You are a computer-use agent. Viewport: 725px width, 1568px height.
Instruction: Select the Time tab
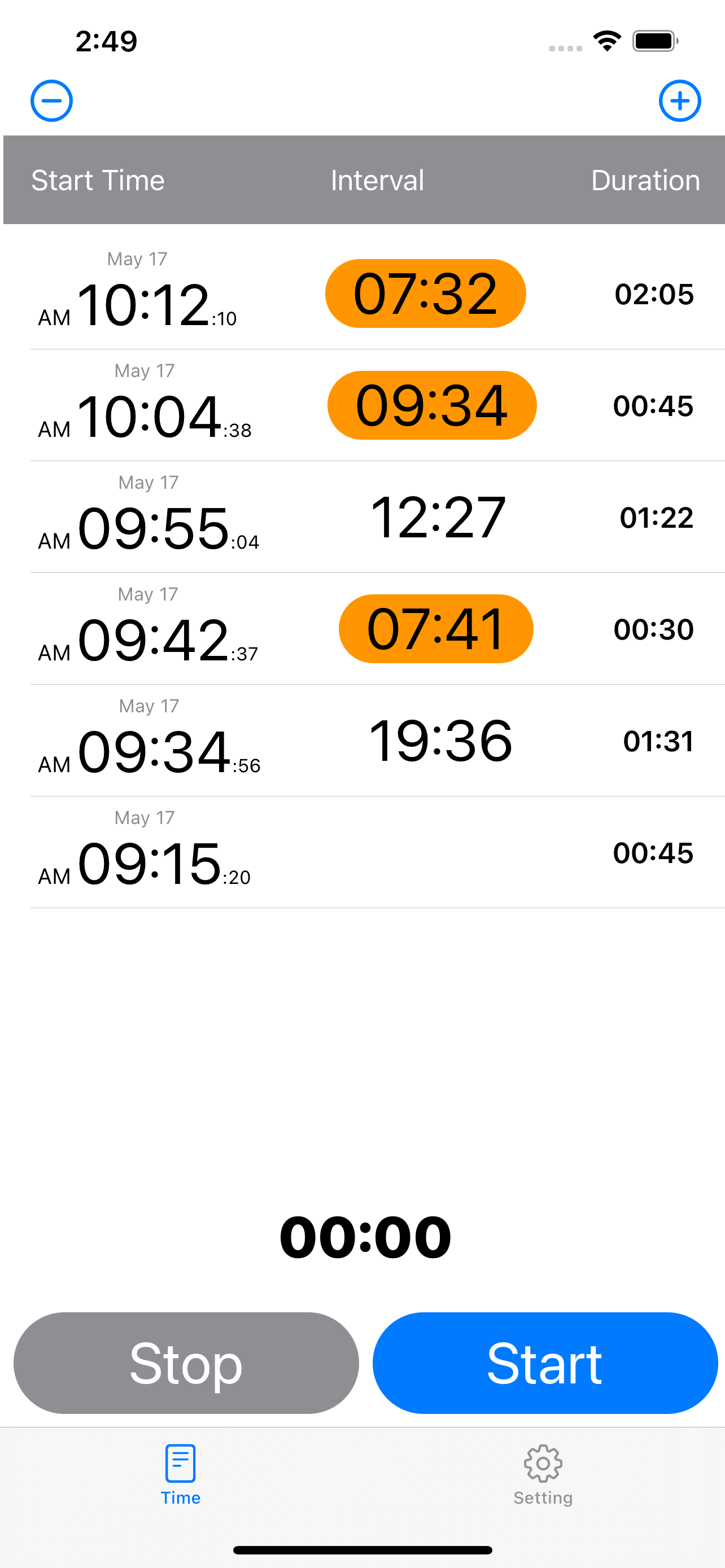(x=180, y=1474)
